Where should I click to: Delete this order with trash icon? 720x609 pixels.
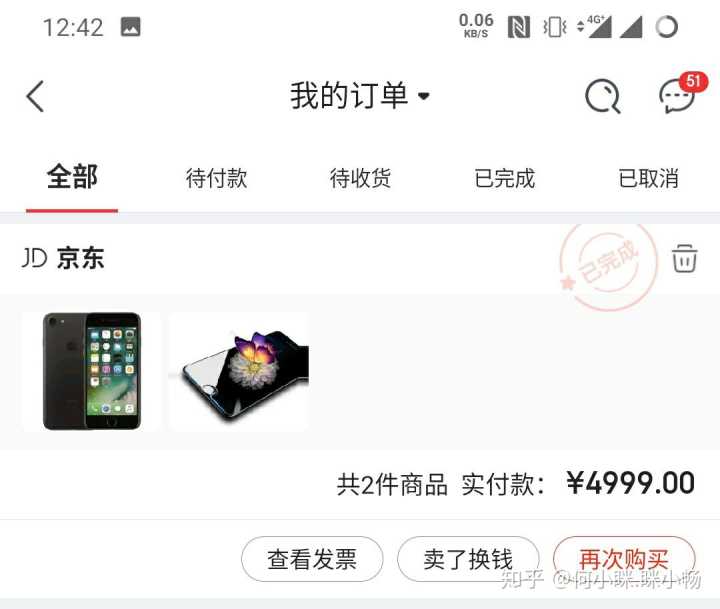pos(684,258)
